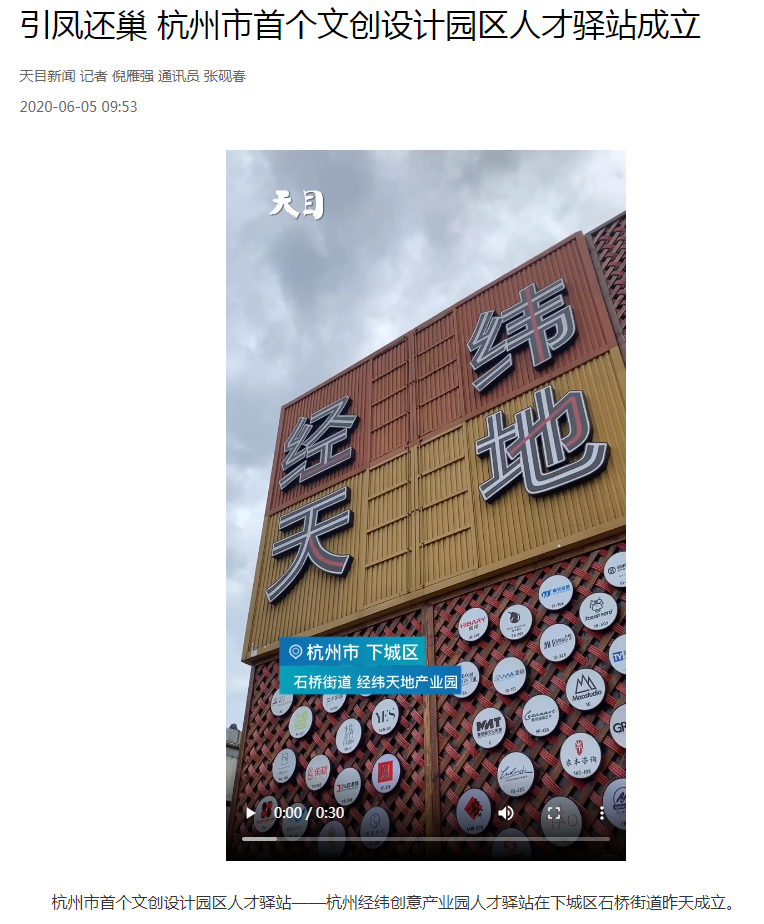Mute the video sound
764x924 pixels.
click(506, 813)
